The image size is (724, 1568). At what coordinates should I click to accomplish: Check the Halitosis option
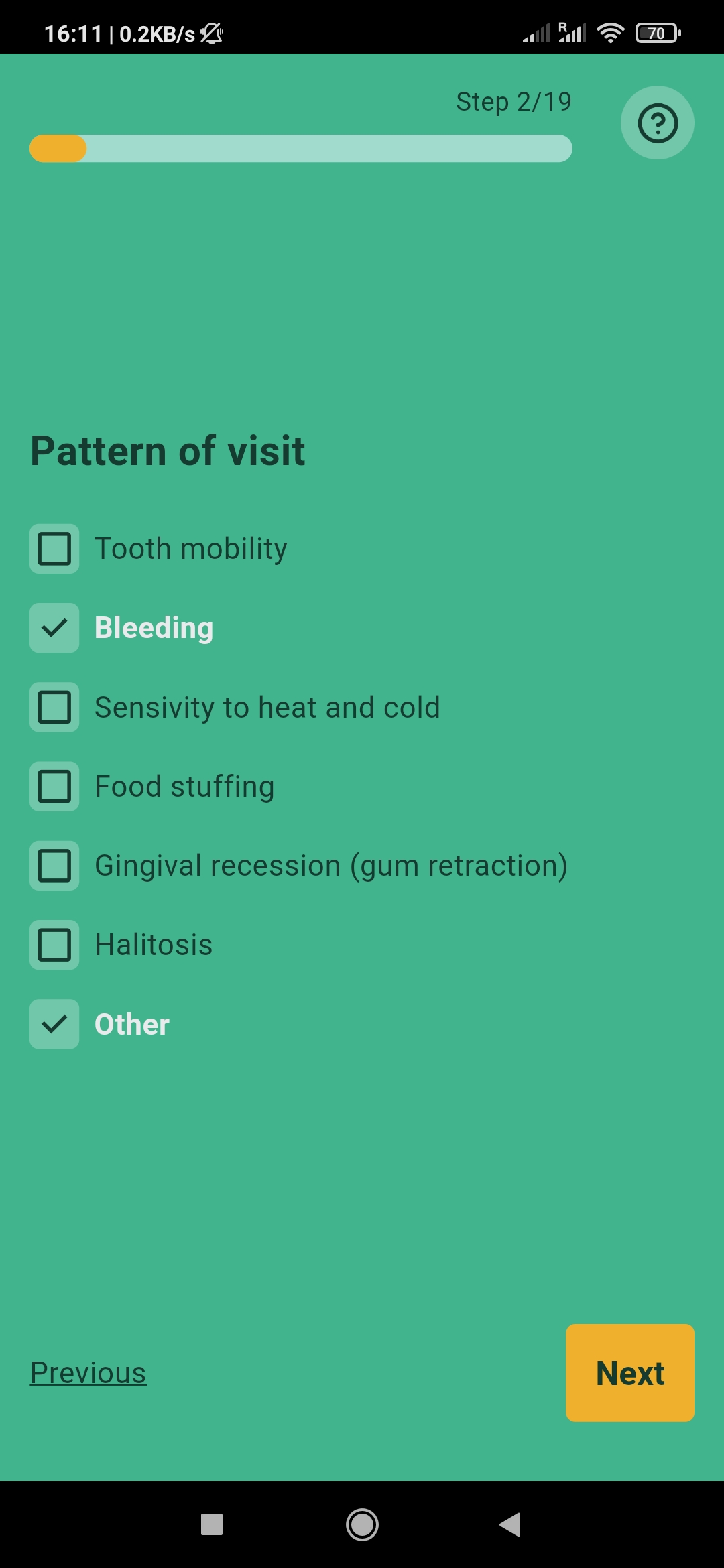tap(54, 944)
